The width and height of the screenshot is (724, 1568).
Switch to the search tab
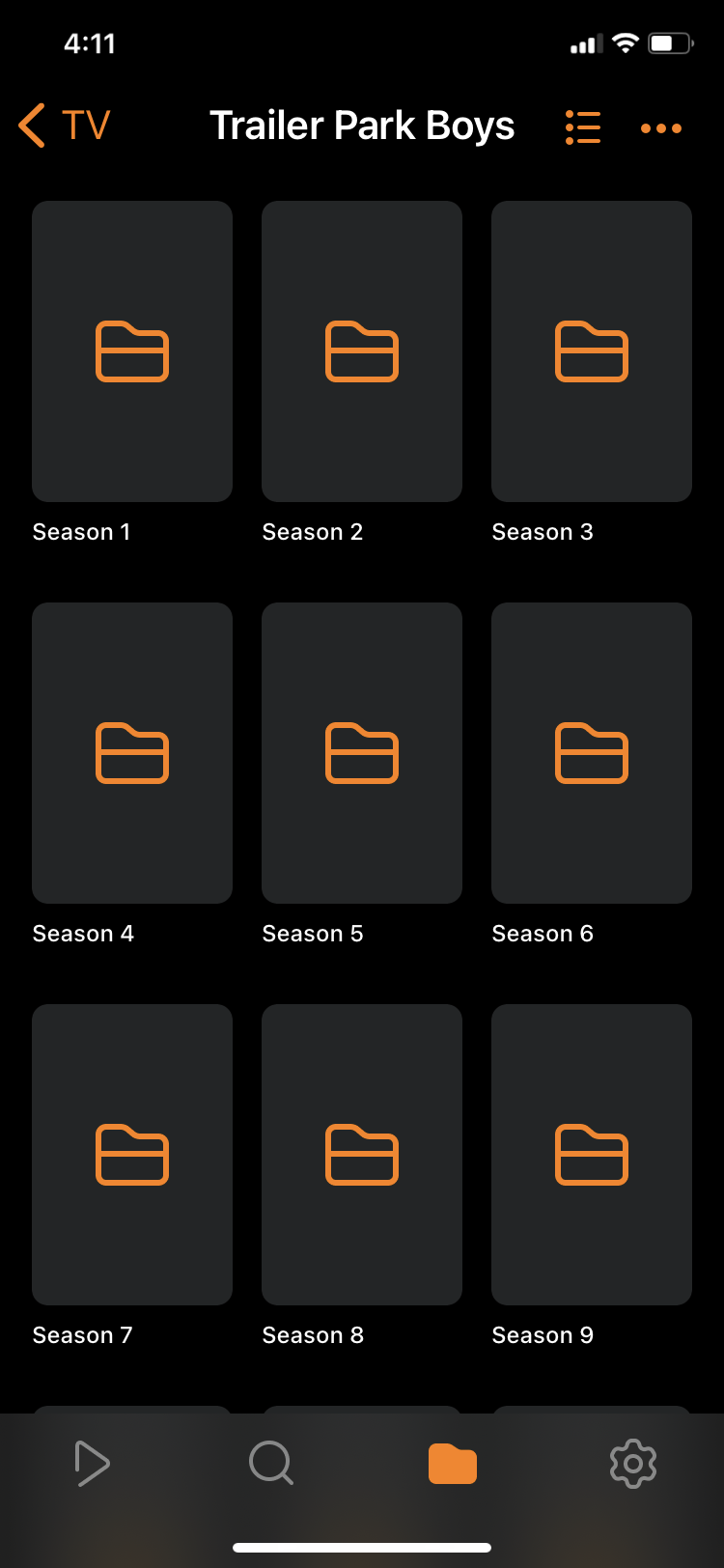[x=271, y=1464]
